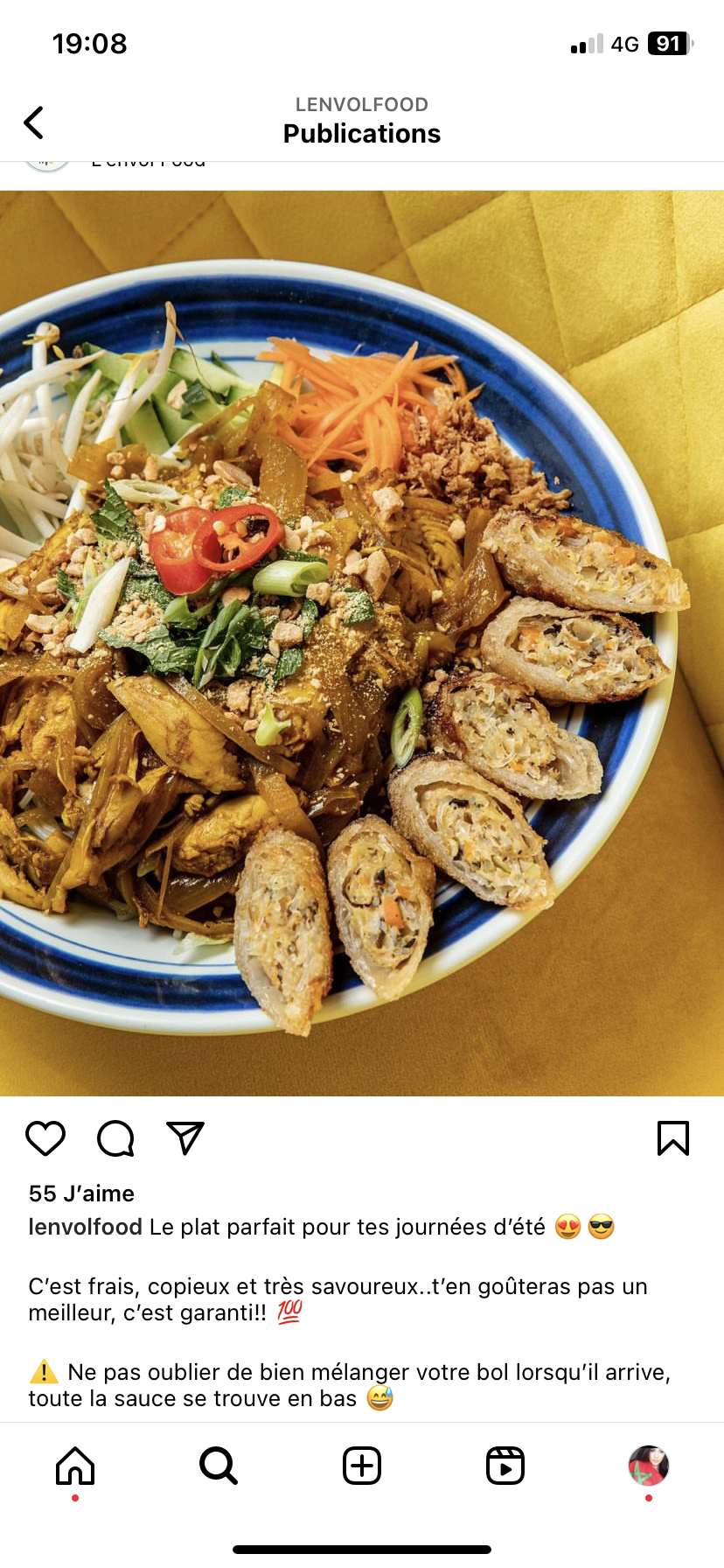This screenshot has width=724, height=1568.
Task: Switch to the Home tab
Action: click(75, 1466)
